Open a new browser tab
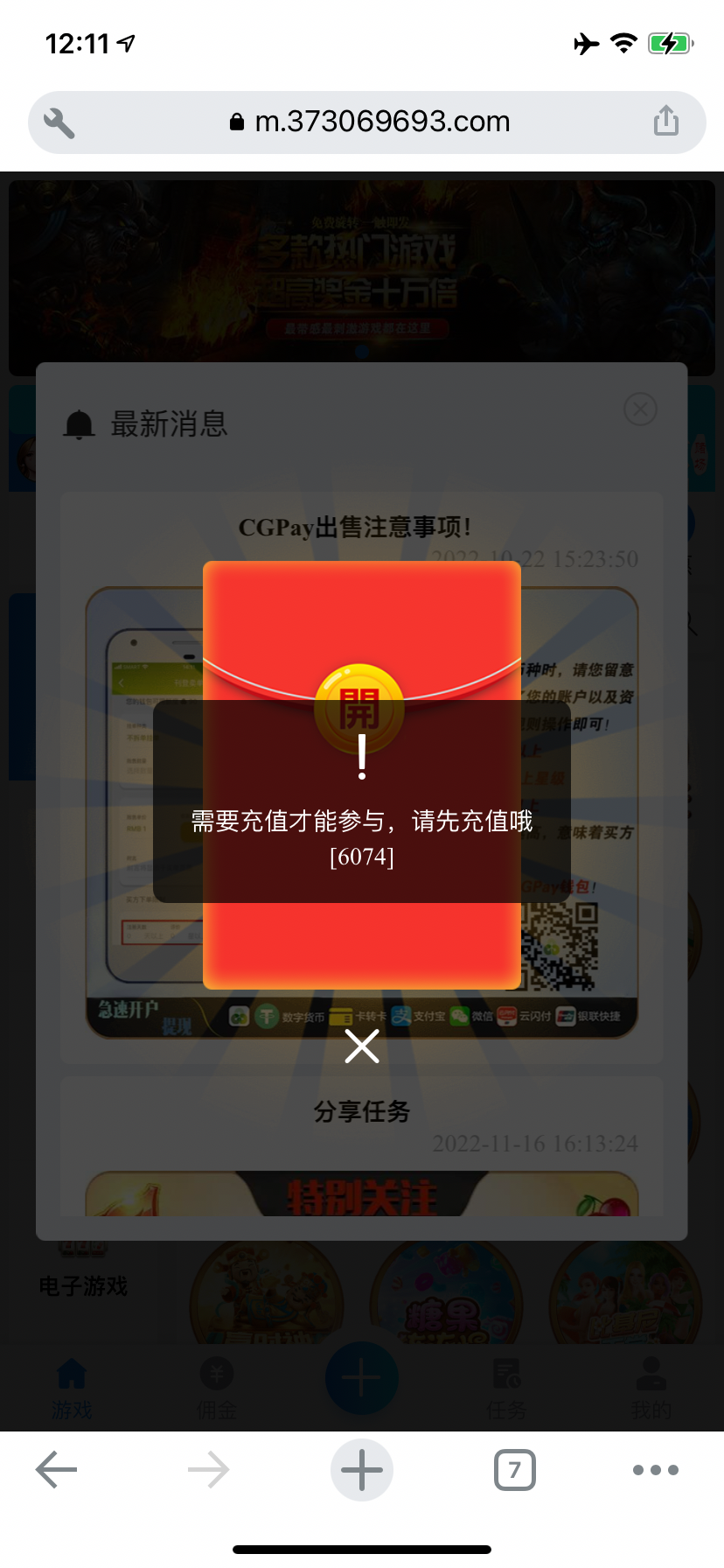Viewport: 724px width, 1568px height. click(361, 1469)
